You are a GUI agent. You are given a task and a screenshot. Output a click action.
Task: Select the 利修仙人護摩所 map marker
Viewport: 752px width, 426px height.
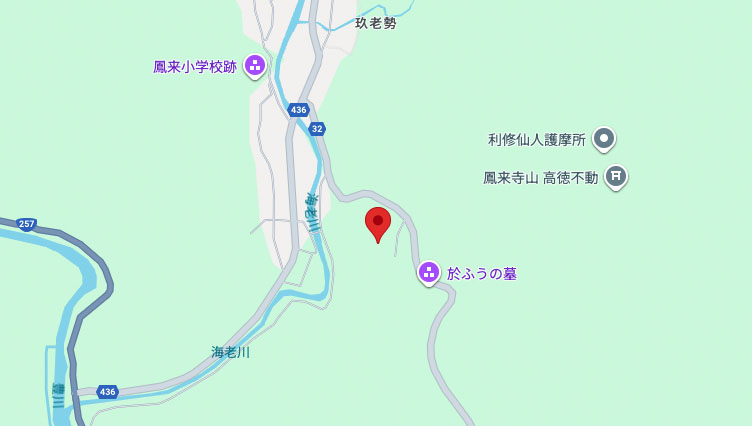click(x=604, y=138)
